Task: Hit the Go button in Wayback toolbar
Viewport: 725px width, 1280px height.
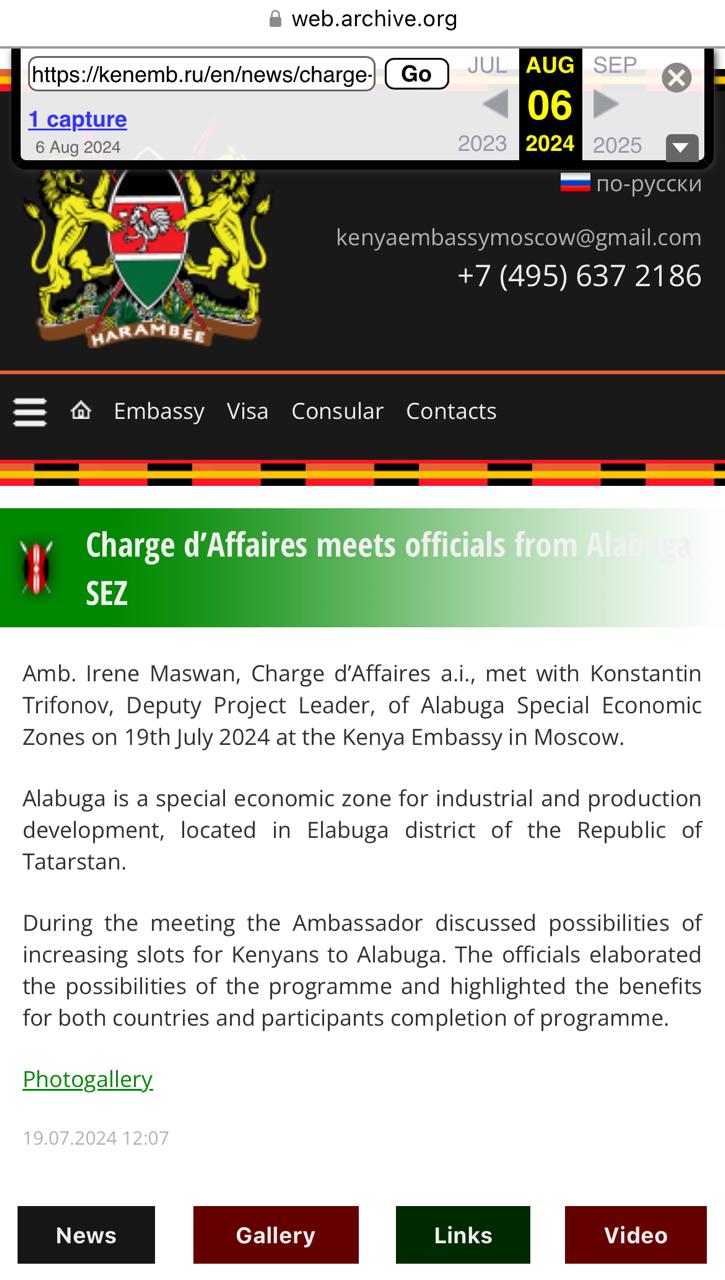Action: [x=416, y=74]
